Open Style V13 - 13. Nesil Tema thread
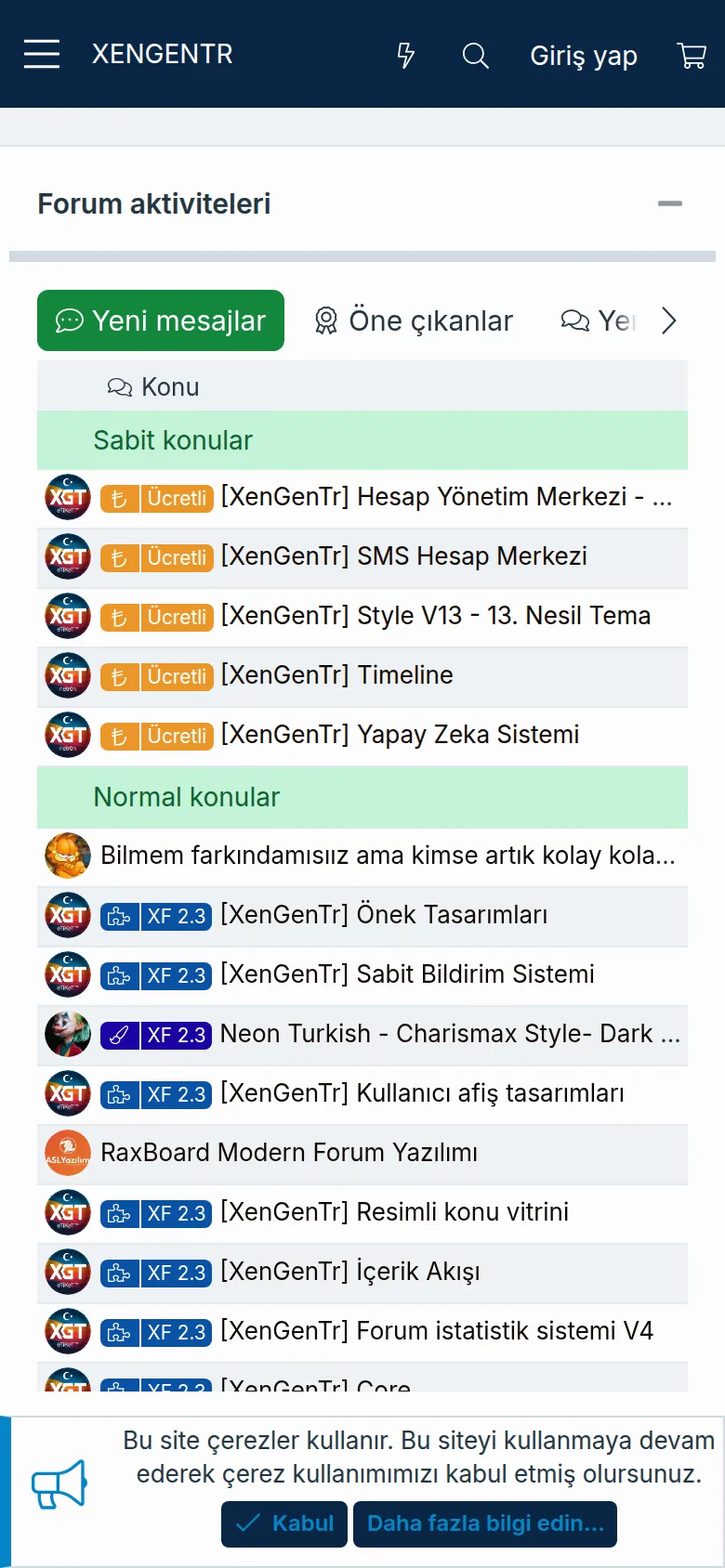Screen dimensions: 725x1568 pyautogui.click(x=435, y=616)
